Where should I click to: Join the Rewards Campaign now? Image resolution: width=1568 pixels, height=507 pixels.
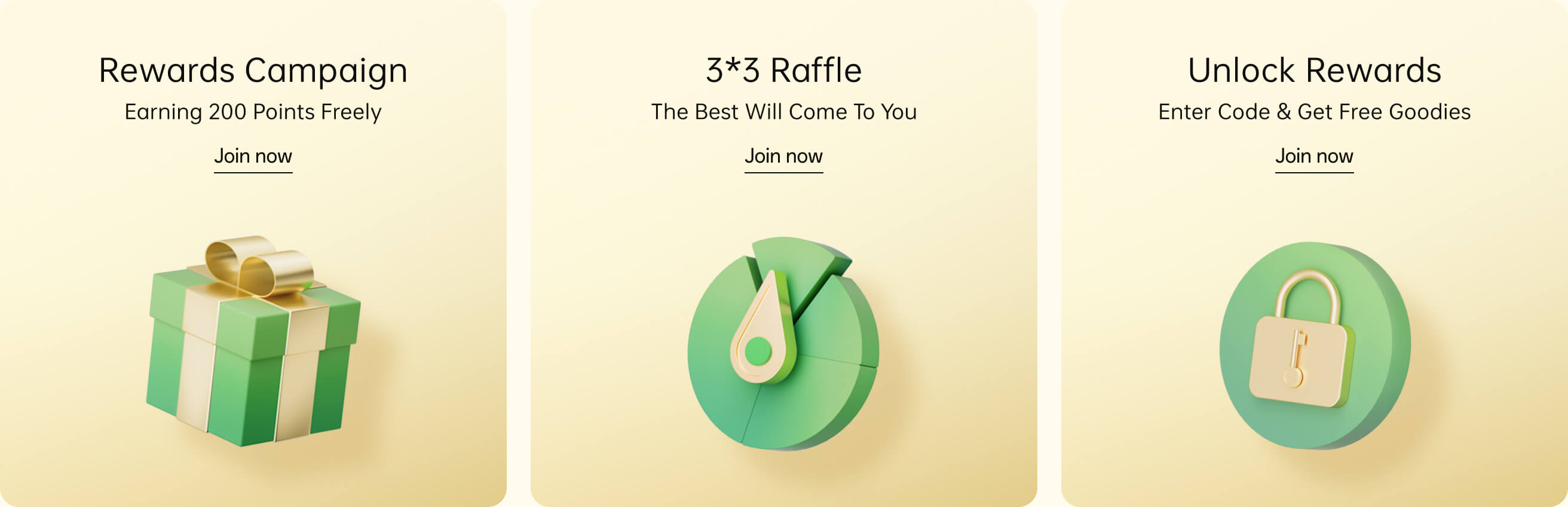click(253, 157)
